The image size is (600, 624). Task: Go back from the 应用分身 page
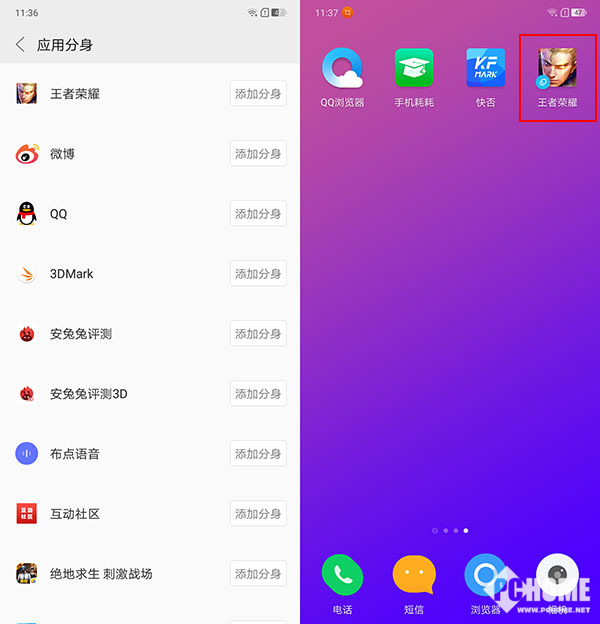click(20, 45)
